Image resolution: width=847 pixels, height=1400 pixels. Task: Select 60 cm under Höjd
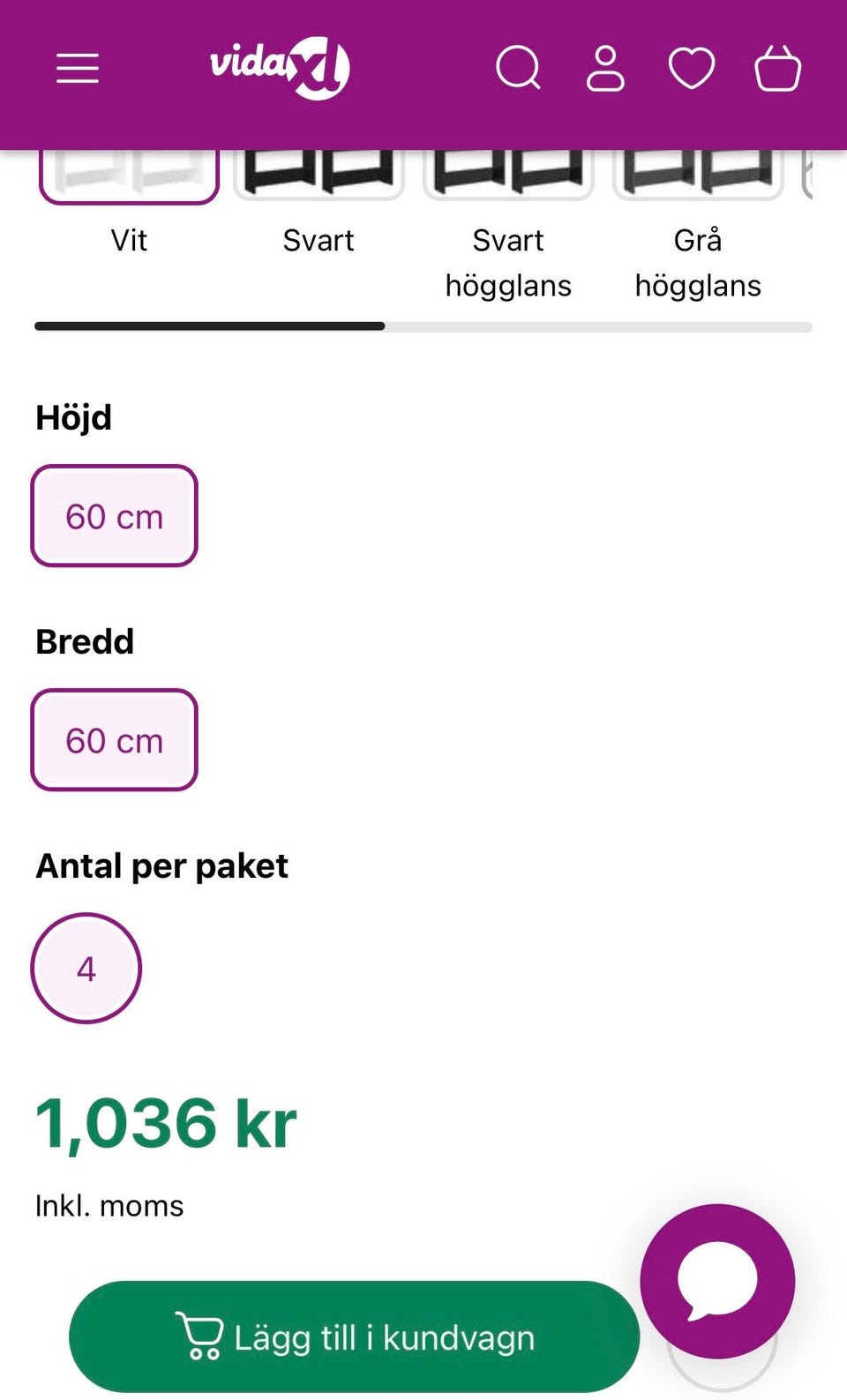tap(115, 516)
